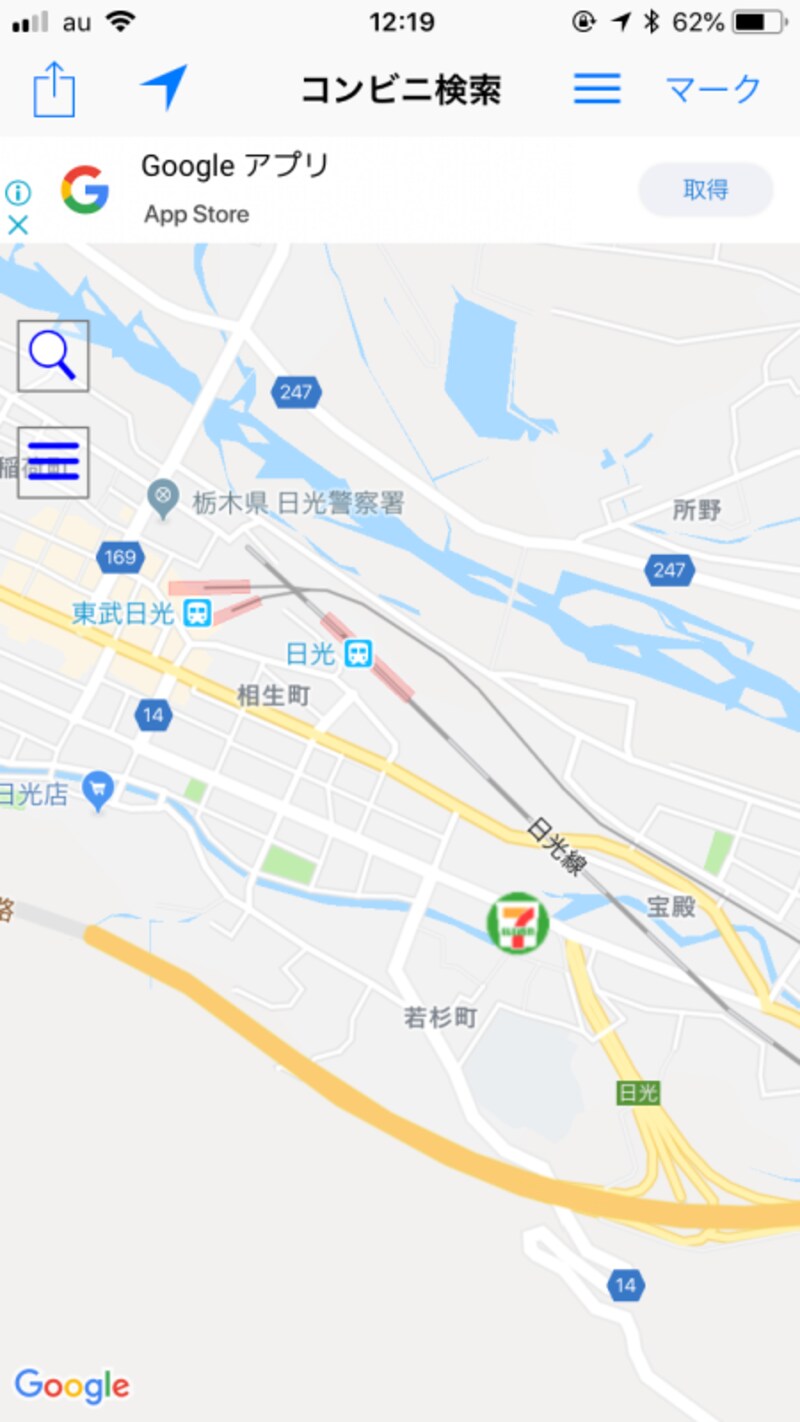Select the 7-Eleven marker on the map

tap(517, 922)
